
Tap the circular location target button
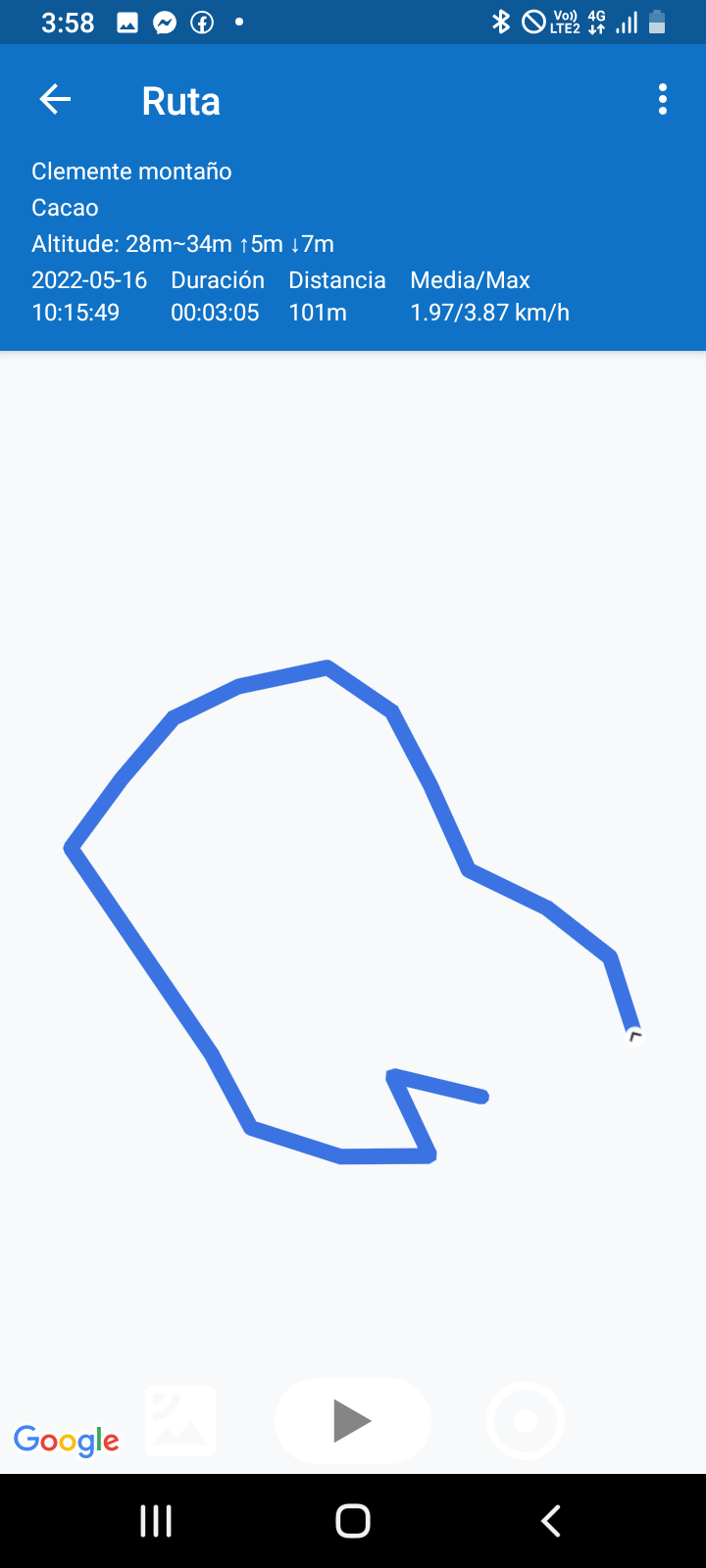(x=526, y=1421)
